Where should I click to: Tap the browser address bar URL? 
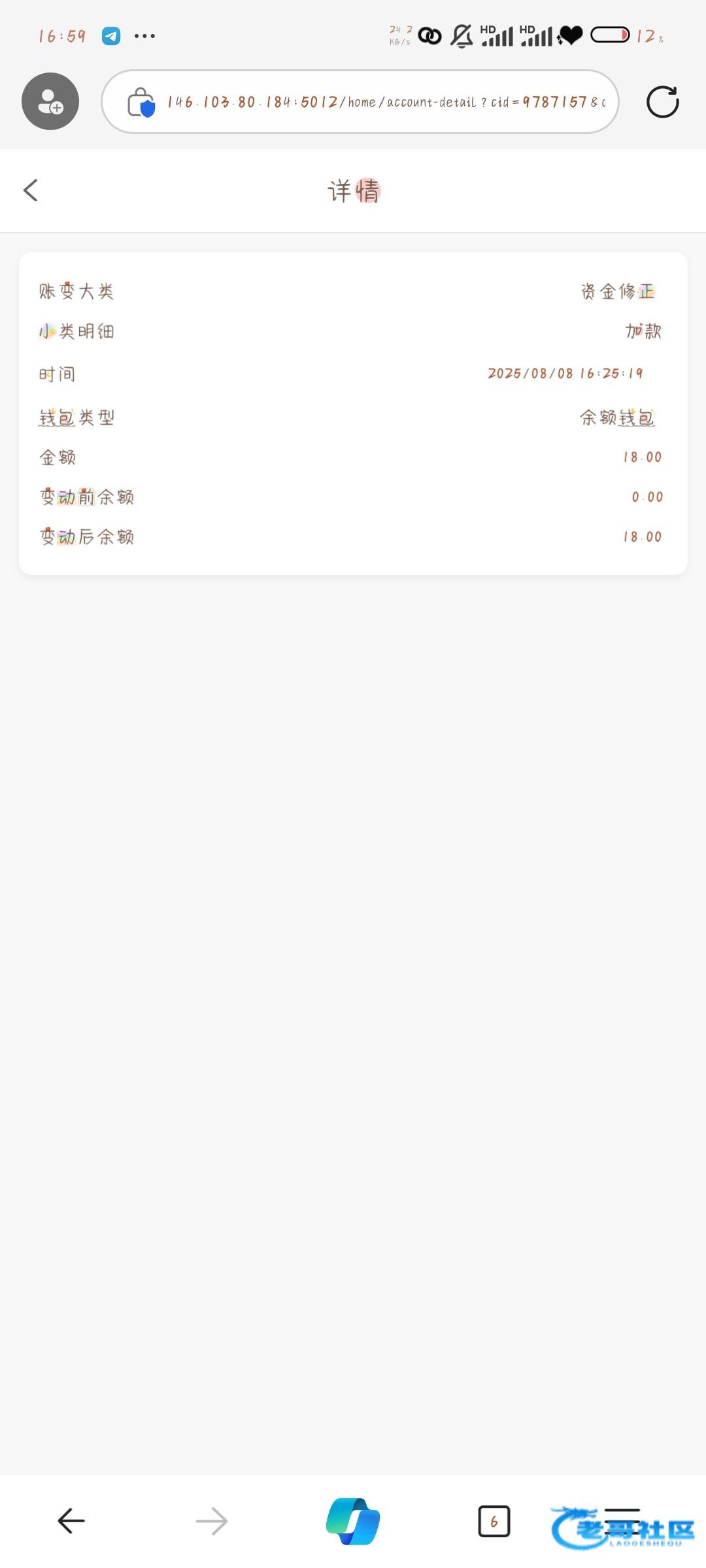(x=386, y=102)
